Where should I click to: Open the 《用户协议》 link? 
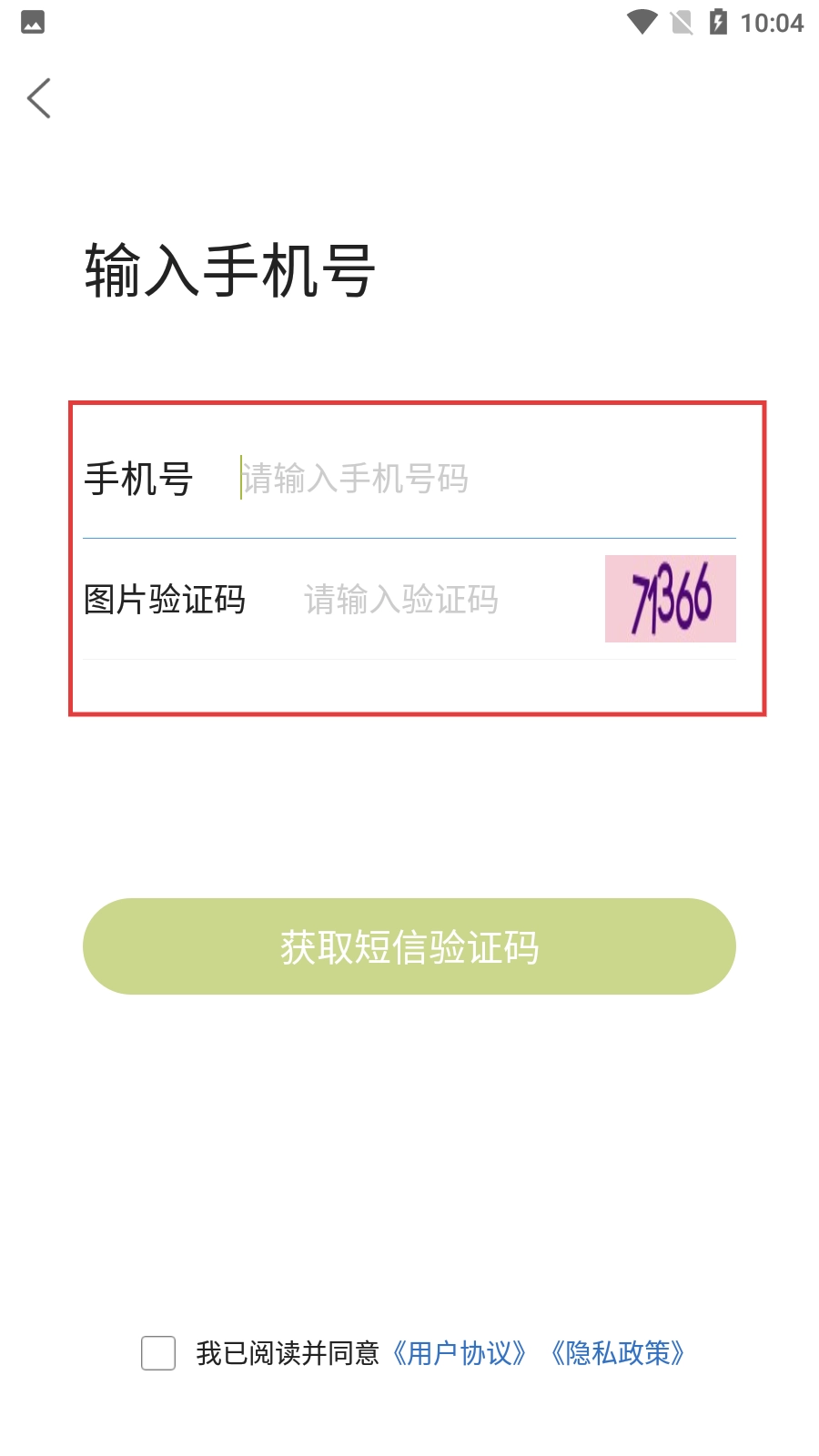point(460,1353)
